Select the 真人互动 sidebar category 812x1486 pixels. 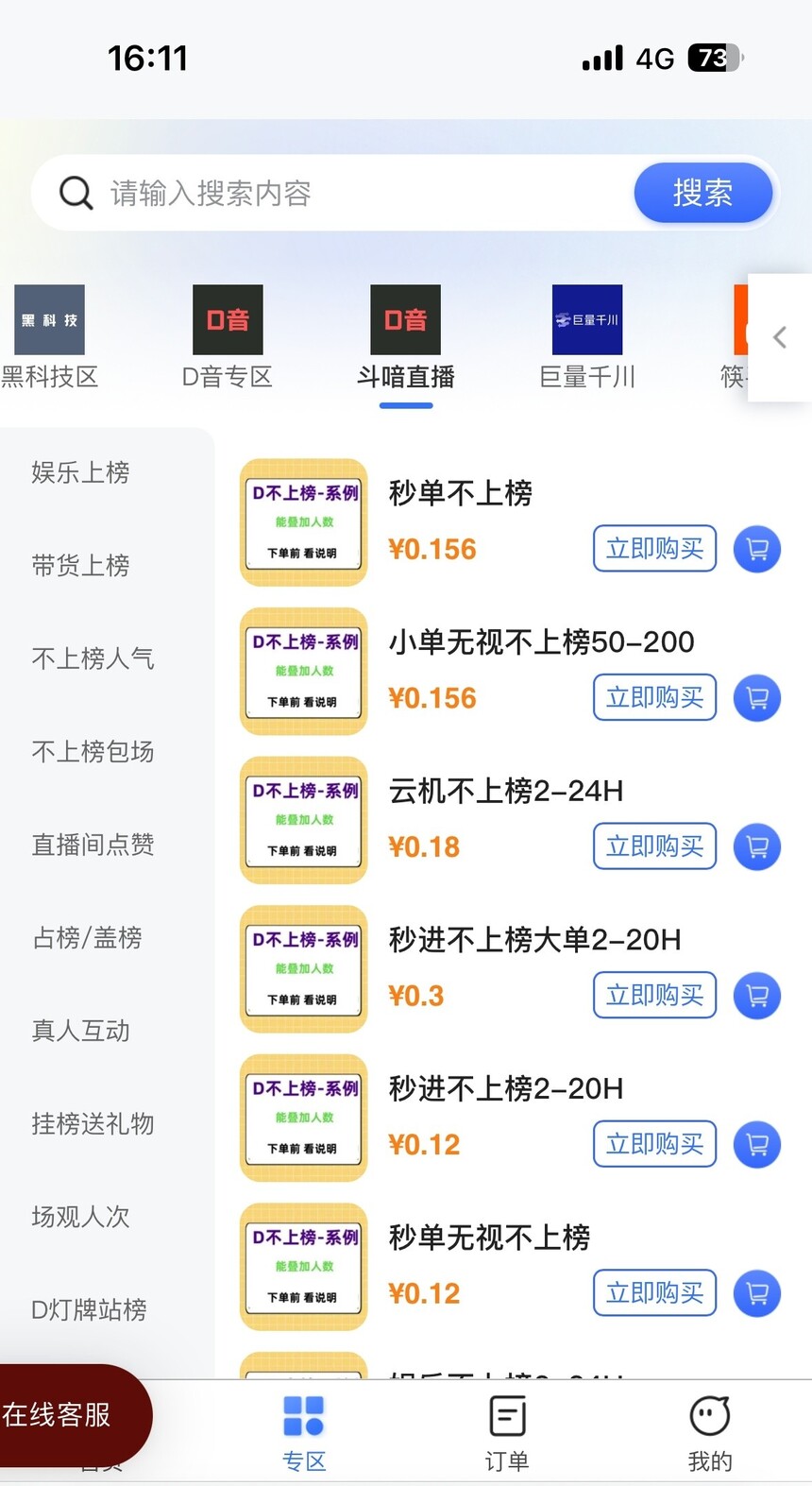coord(80,1031)
